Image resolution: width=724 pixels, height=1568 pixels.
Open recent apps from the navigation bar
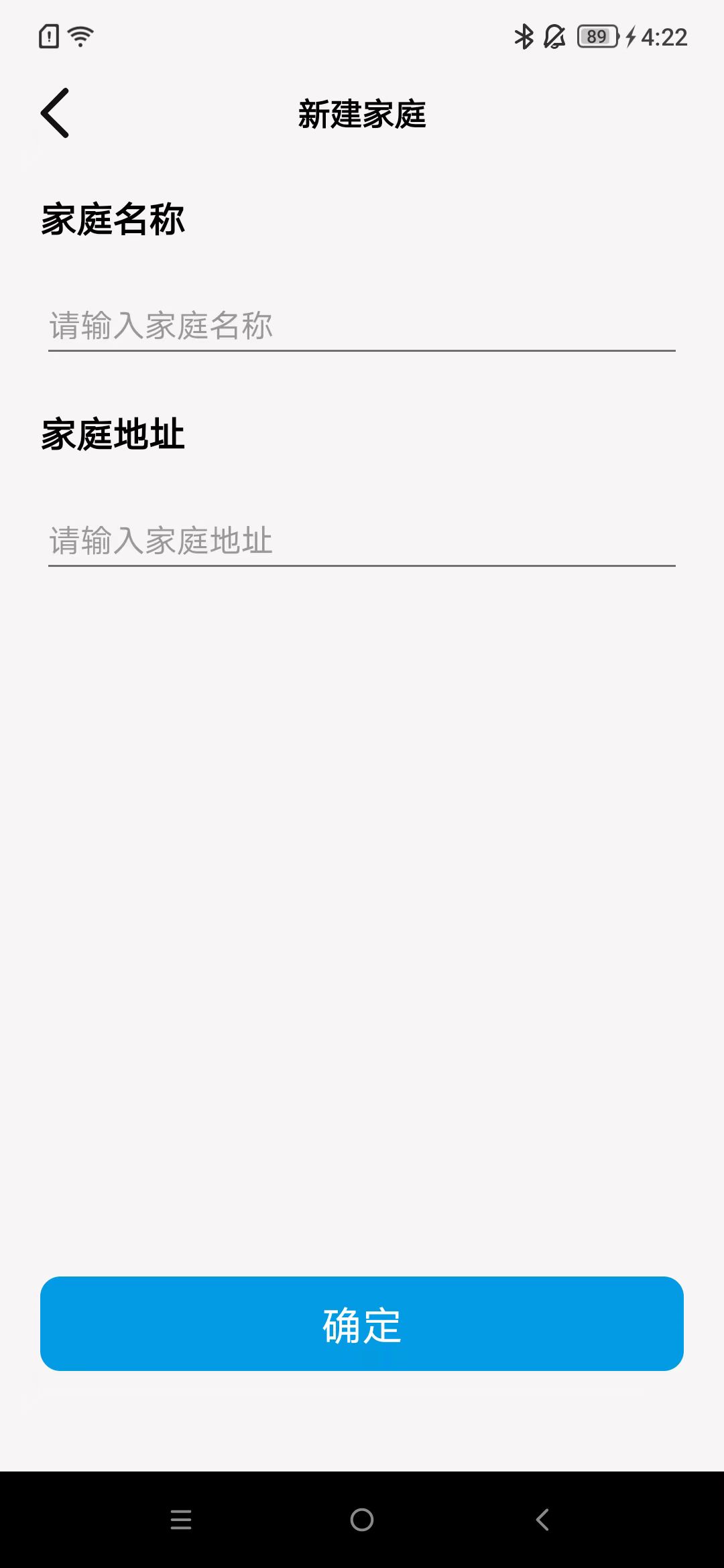coord(181,1519)
